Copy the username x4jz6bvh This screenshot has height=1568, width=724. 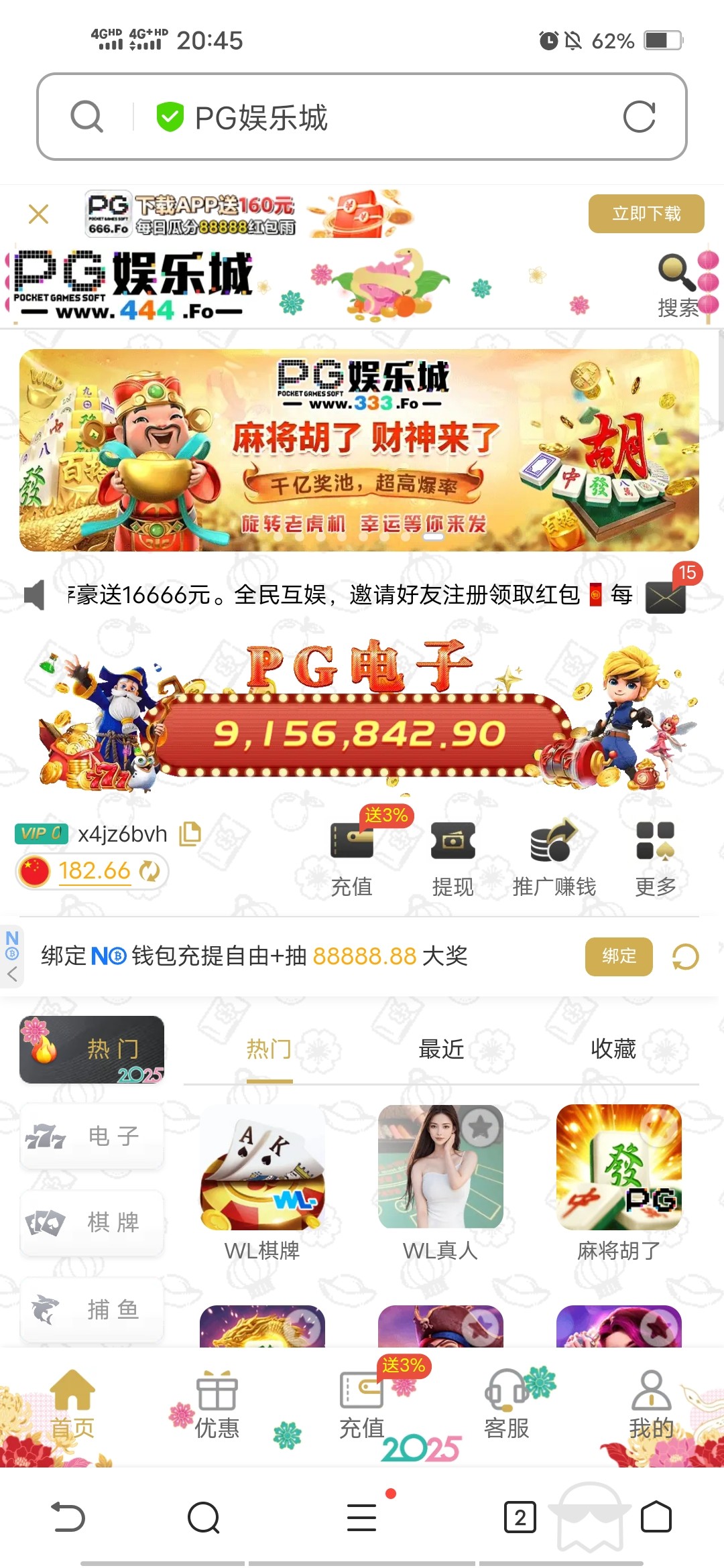click(190, 833)
